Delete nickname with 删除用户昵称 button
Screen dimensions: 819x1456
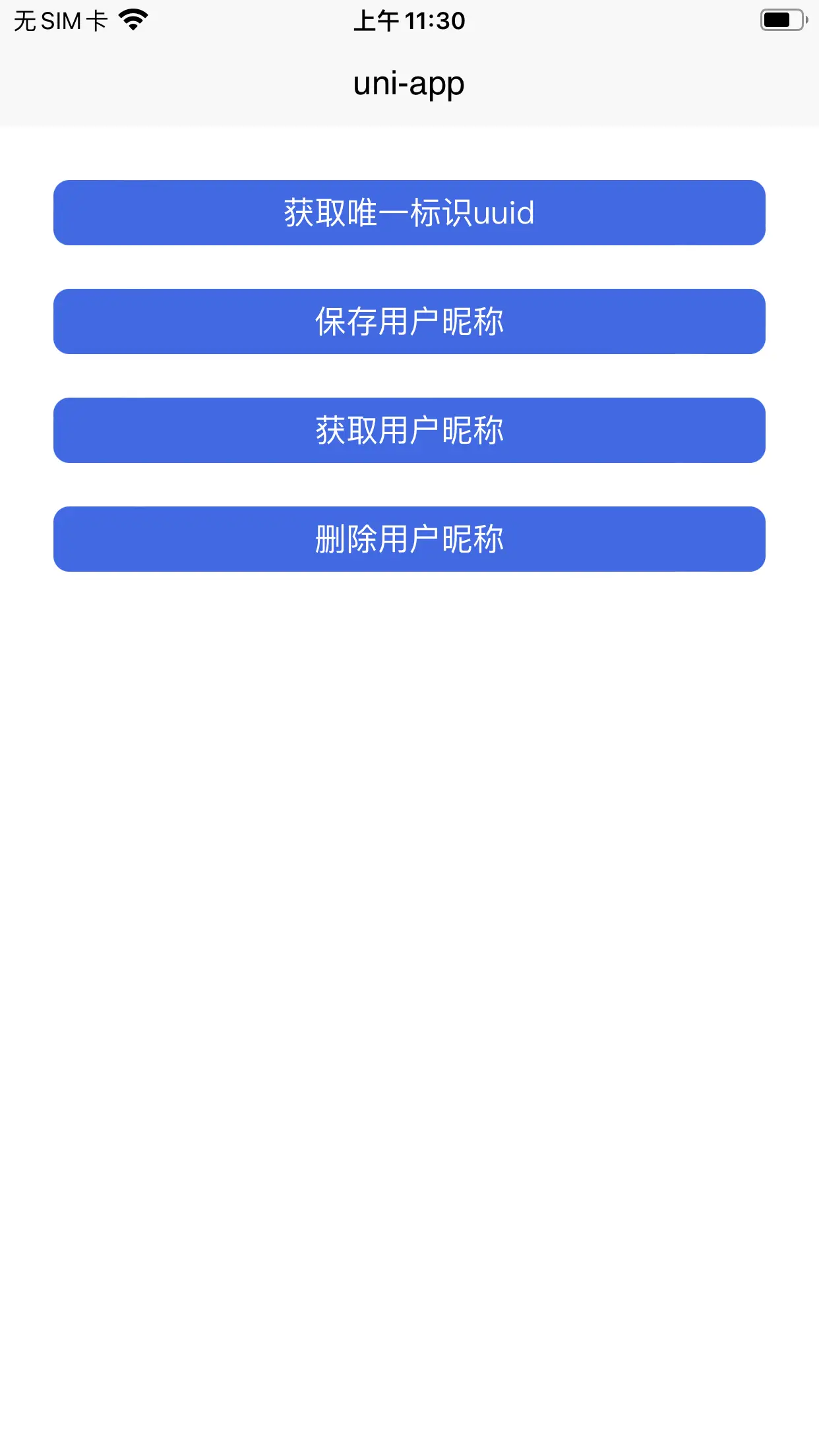(409, 539)
